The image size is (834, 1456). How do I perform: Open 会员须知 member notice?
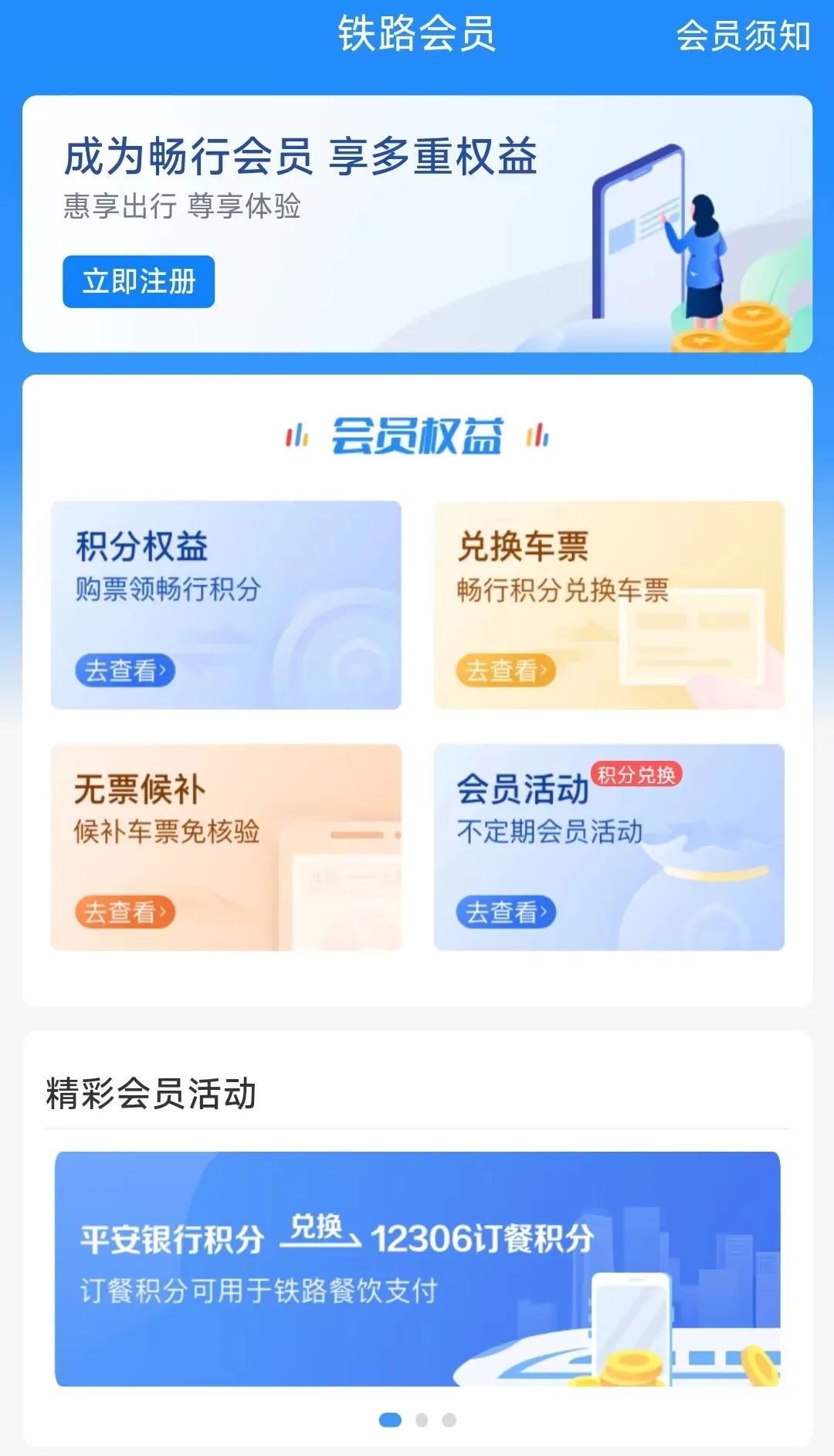(x=742, y=36)
